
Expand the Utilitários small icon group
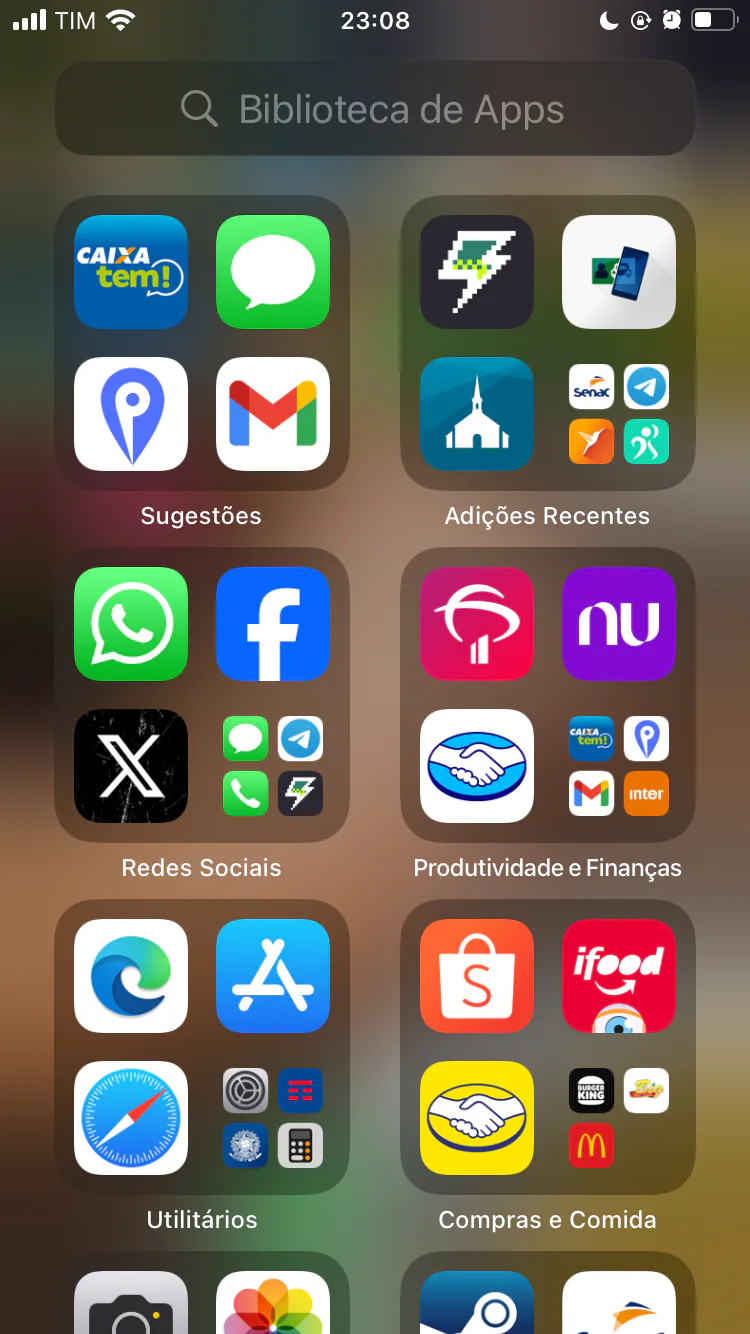tap(273, 1118)
